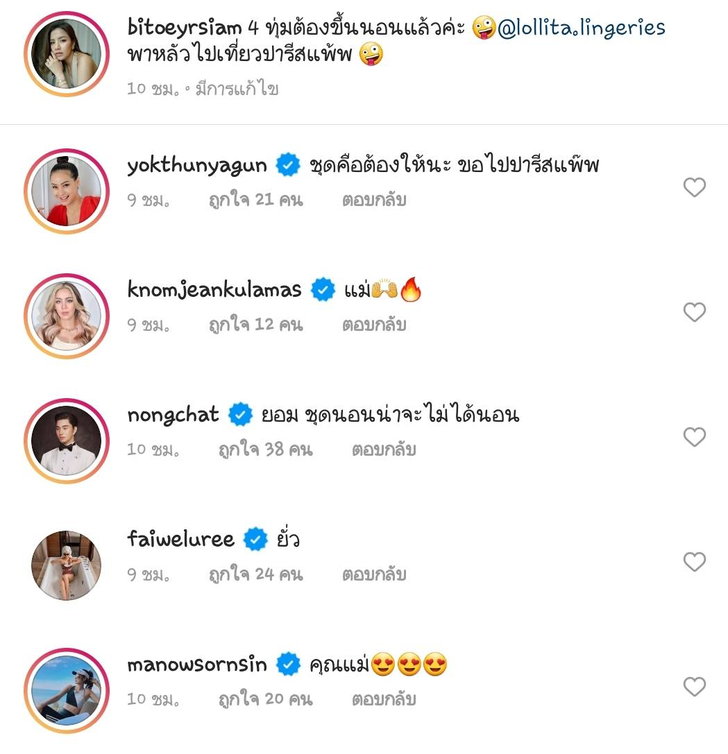Screen dimensions: 728x754
Task: Like knomjeankulamas's comment
Action: click(694, 312)
